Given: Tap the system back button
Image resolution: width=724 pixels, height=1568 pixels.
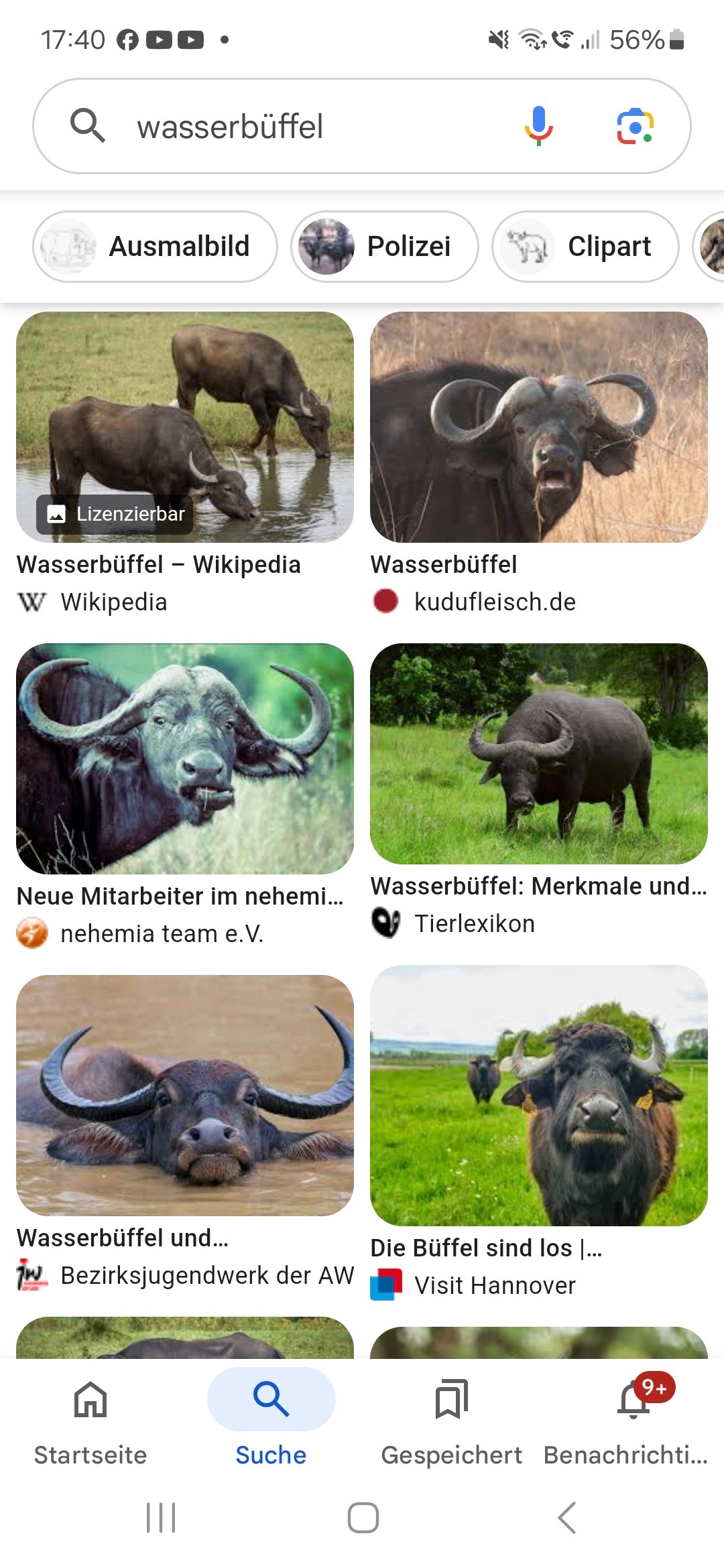Looking at the screenshot, I should (x=566, y=1518).
